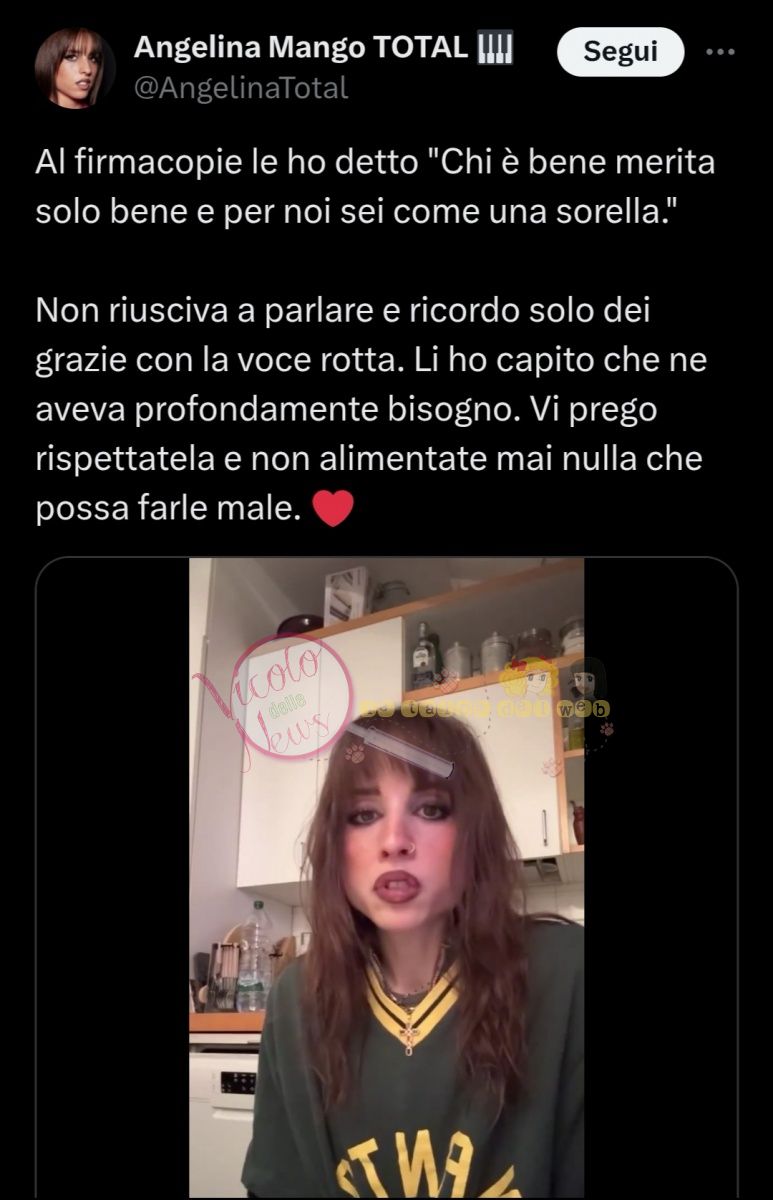Open the three-dot overflow menu of the post
The width and height of the screenshot is (773, 1200).
pyautogui.click(x=720, y=52)
